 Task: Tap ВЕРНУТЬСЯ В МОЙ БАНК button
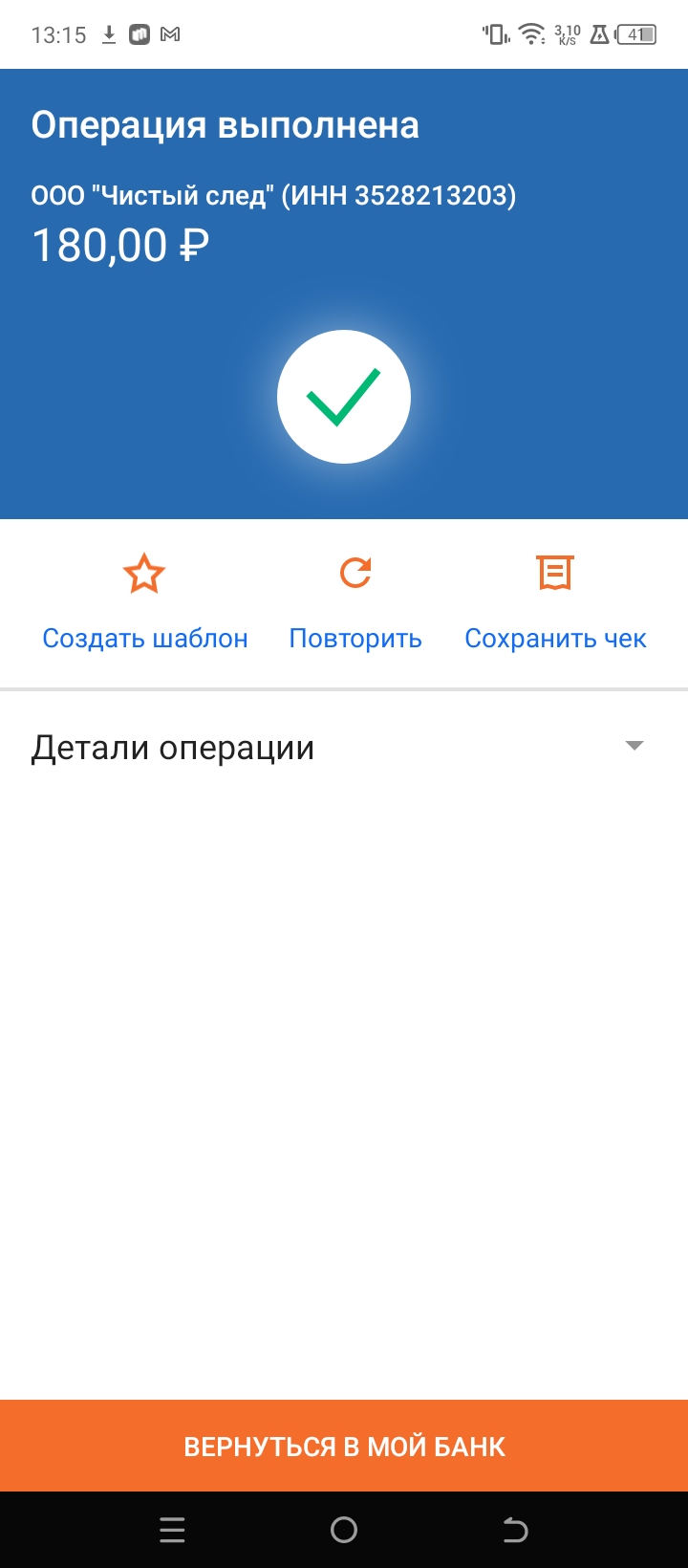(x=344, y=1446)
